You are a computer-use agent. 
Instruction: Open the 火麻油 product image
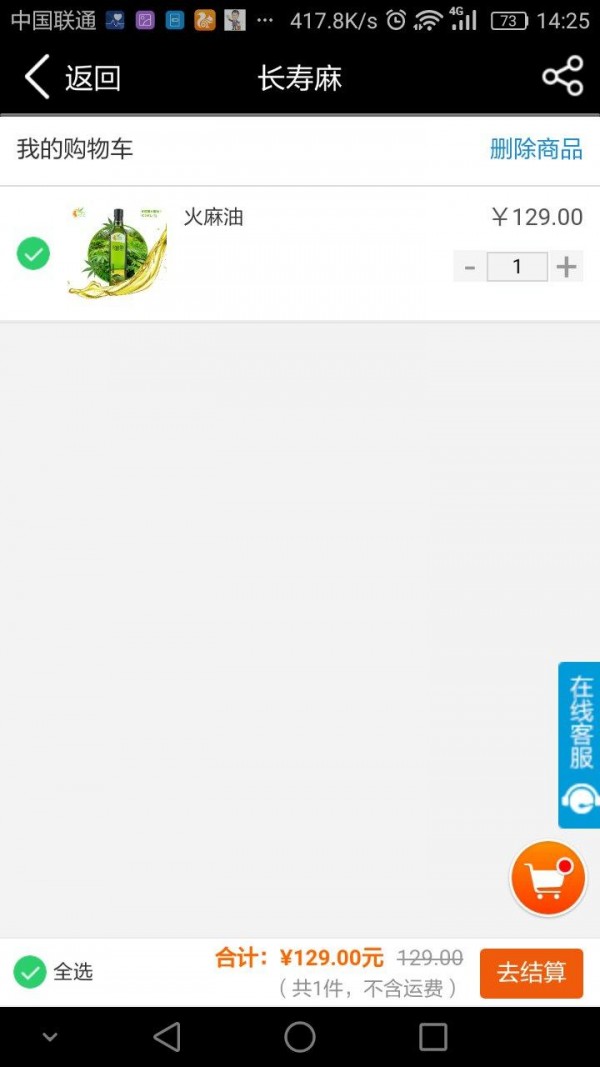(x=117, y=252)
